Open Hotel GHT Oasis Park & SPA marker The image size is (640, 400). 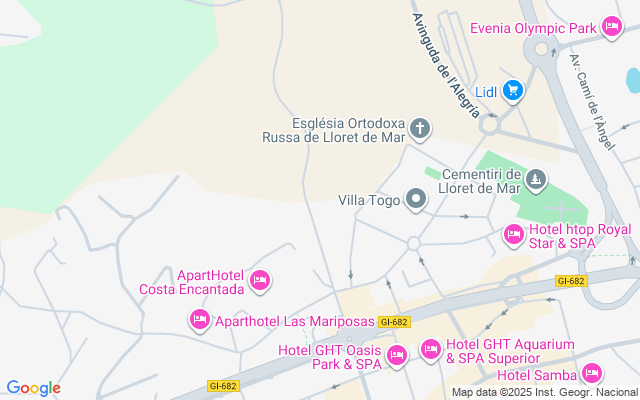point(397,355)
